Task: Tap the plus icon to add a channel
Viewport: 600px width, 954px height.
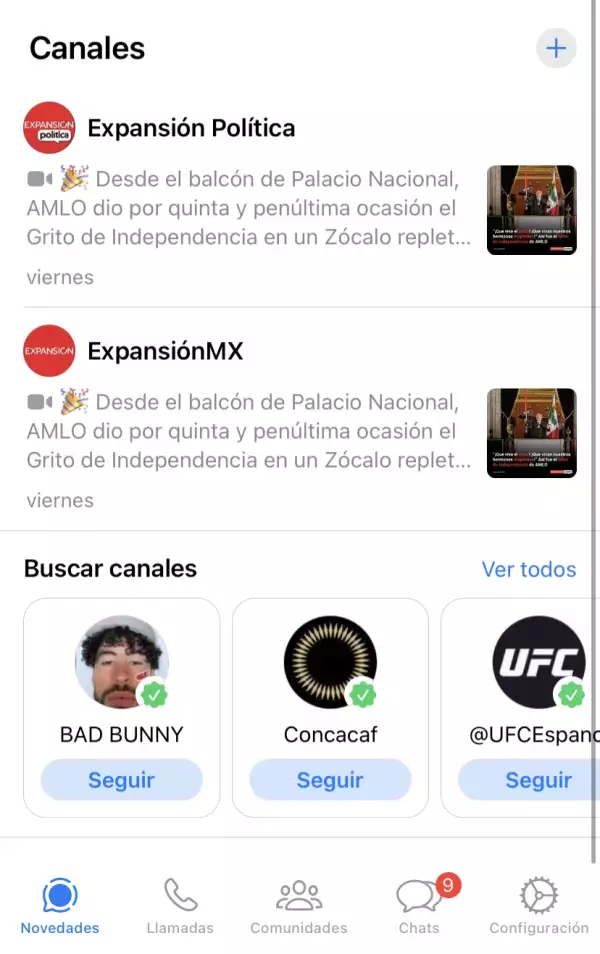Action: (x=556, y=48)
